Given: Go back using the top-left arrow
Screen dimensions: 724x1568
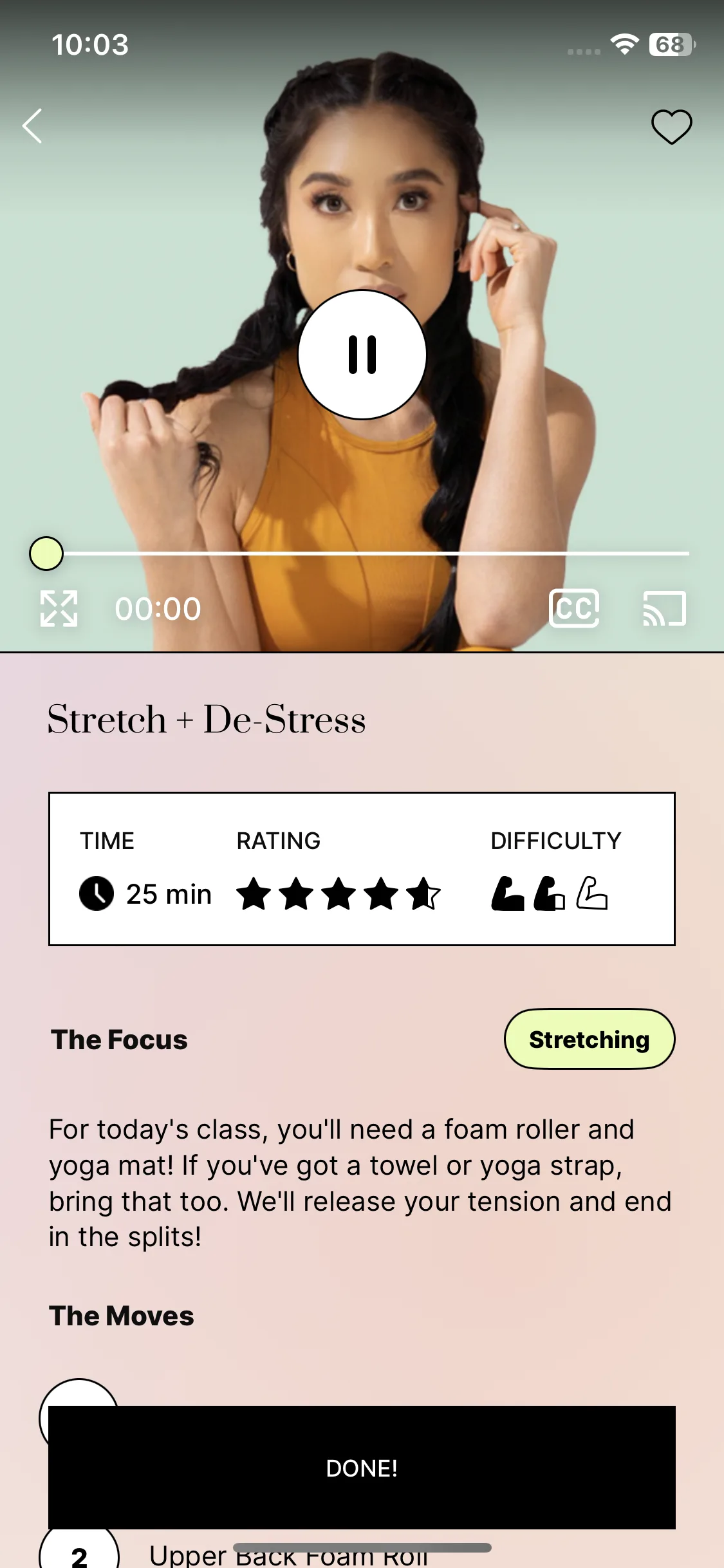Looking at the screenshot, I should [32, 126].
